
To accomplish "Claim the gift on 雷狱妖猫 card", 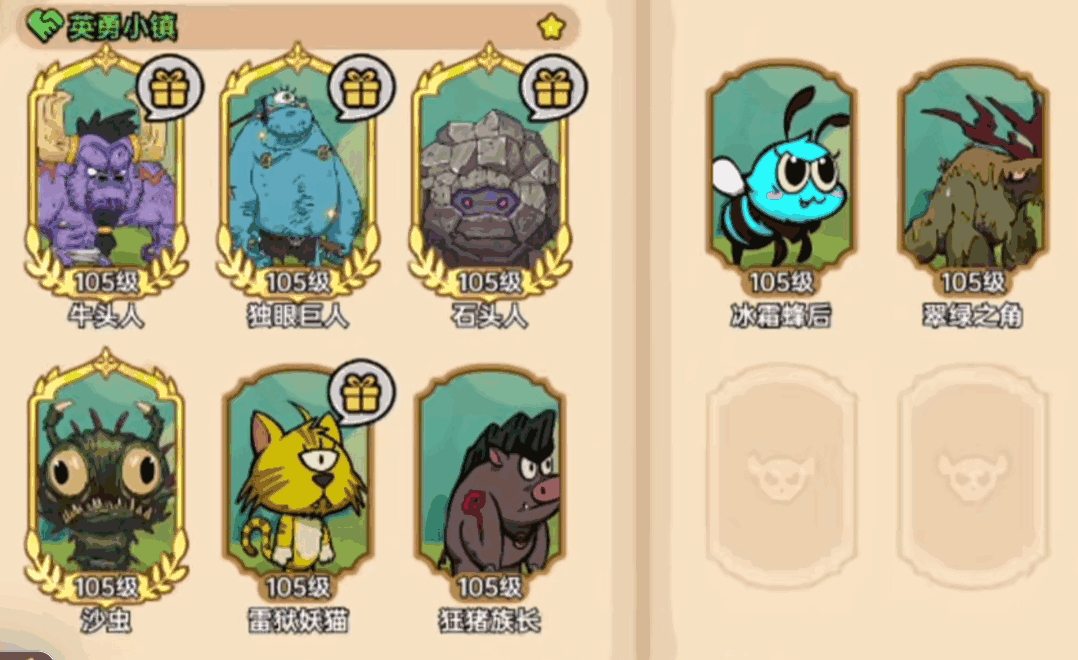I will (362, 392).
